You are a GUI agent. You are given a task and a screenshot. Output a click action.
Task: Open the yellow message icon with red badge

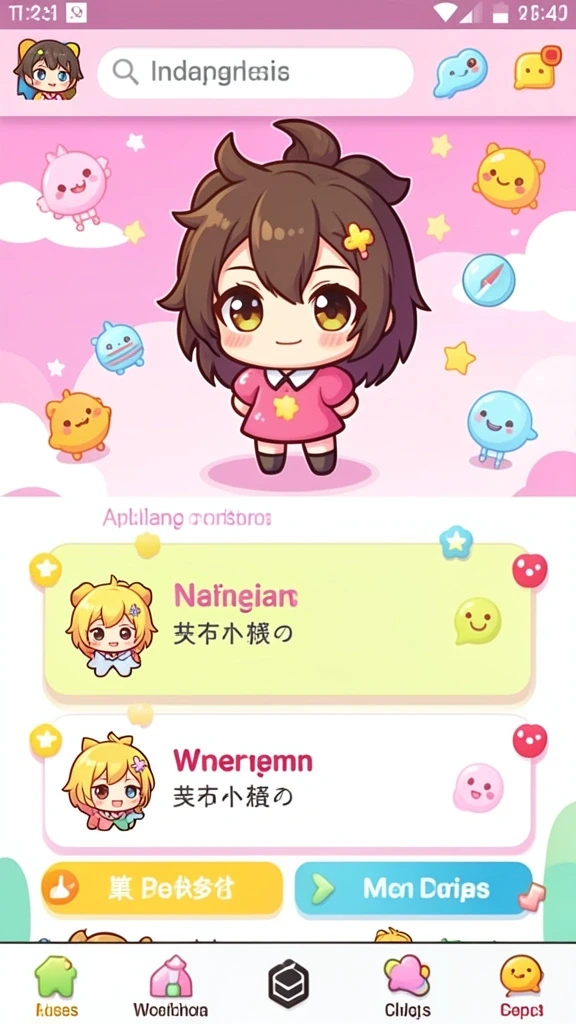click(537, 68)
